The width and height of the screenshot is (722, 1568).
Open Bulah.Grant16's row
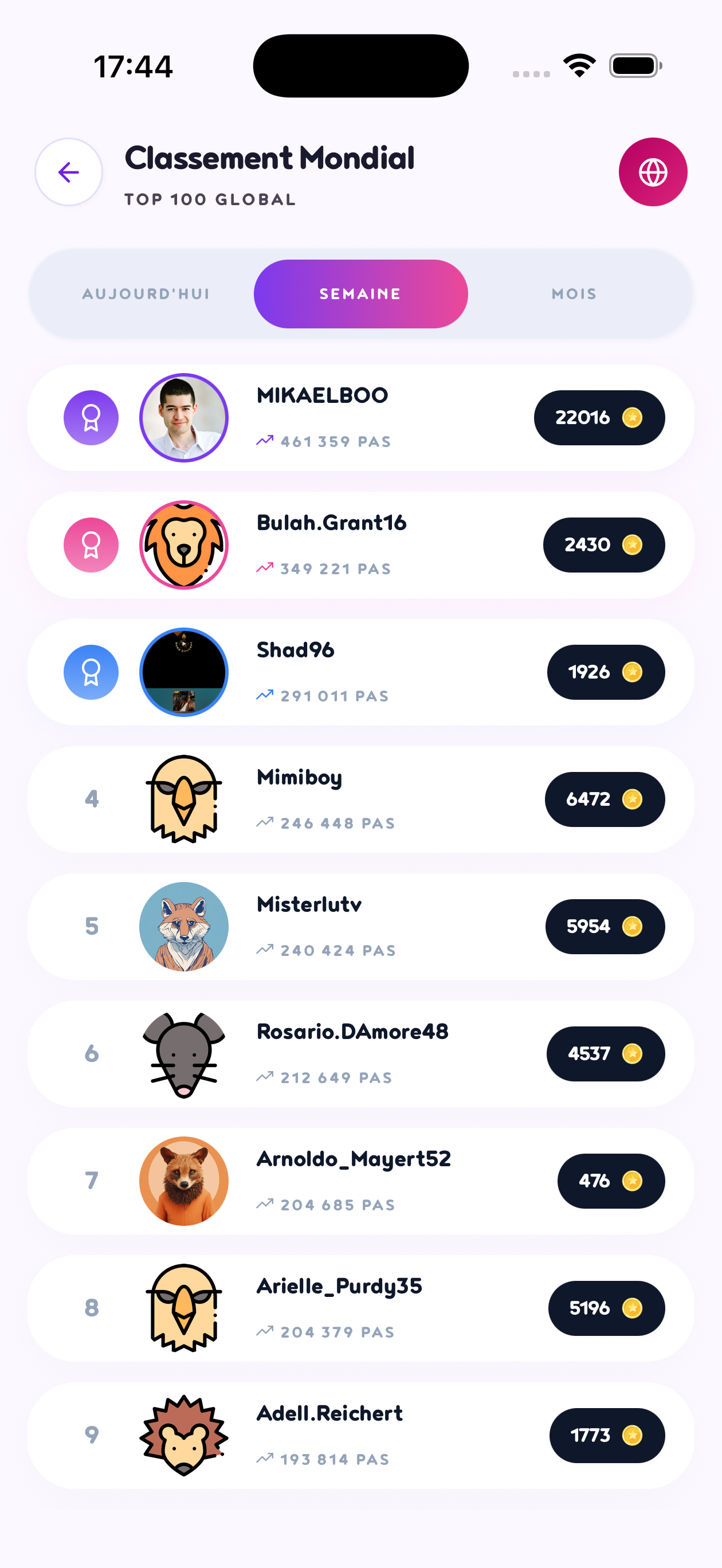coord(360,546)
